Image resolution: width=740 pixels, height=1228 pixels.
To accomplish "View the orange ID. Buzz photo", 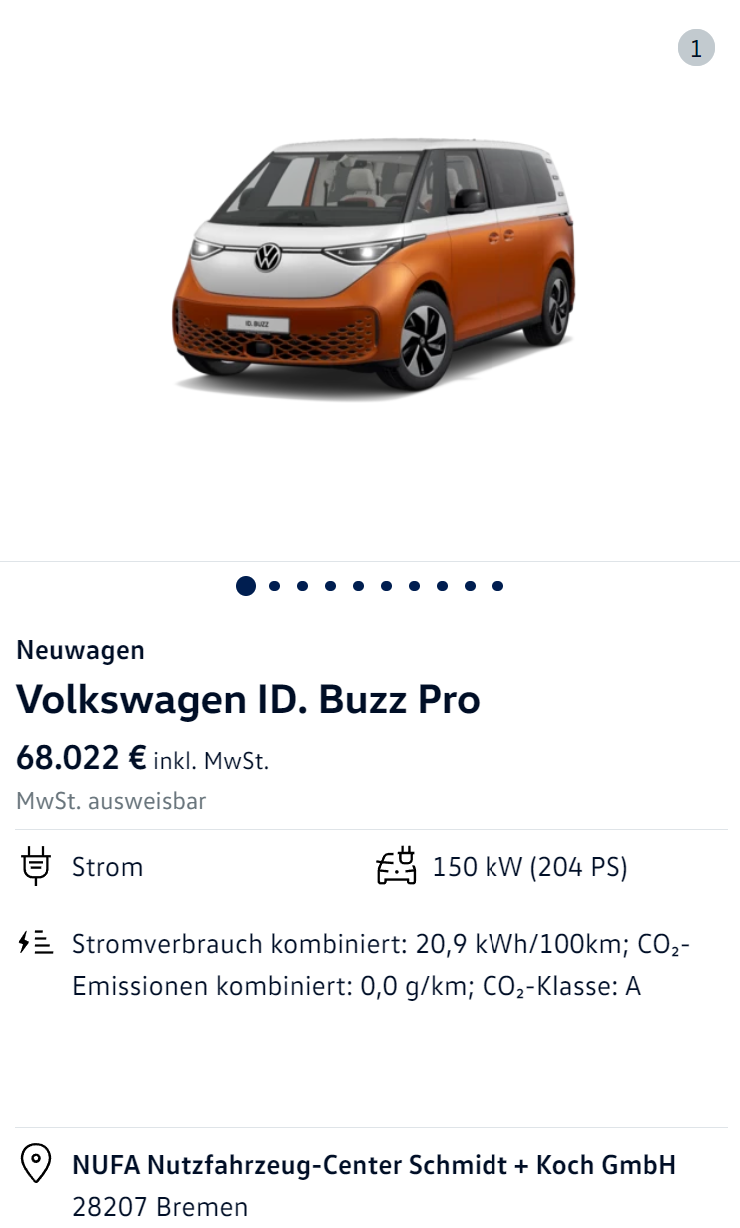I will 372,268.
